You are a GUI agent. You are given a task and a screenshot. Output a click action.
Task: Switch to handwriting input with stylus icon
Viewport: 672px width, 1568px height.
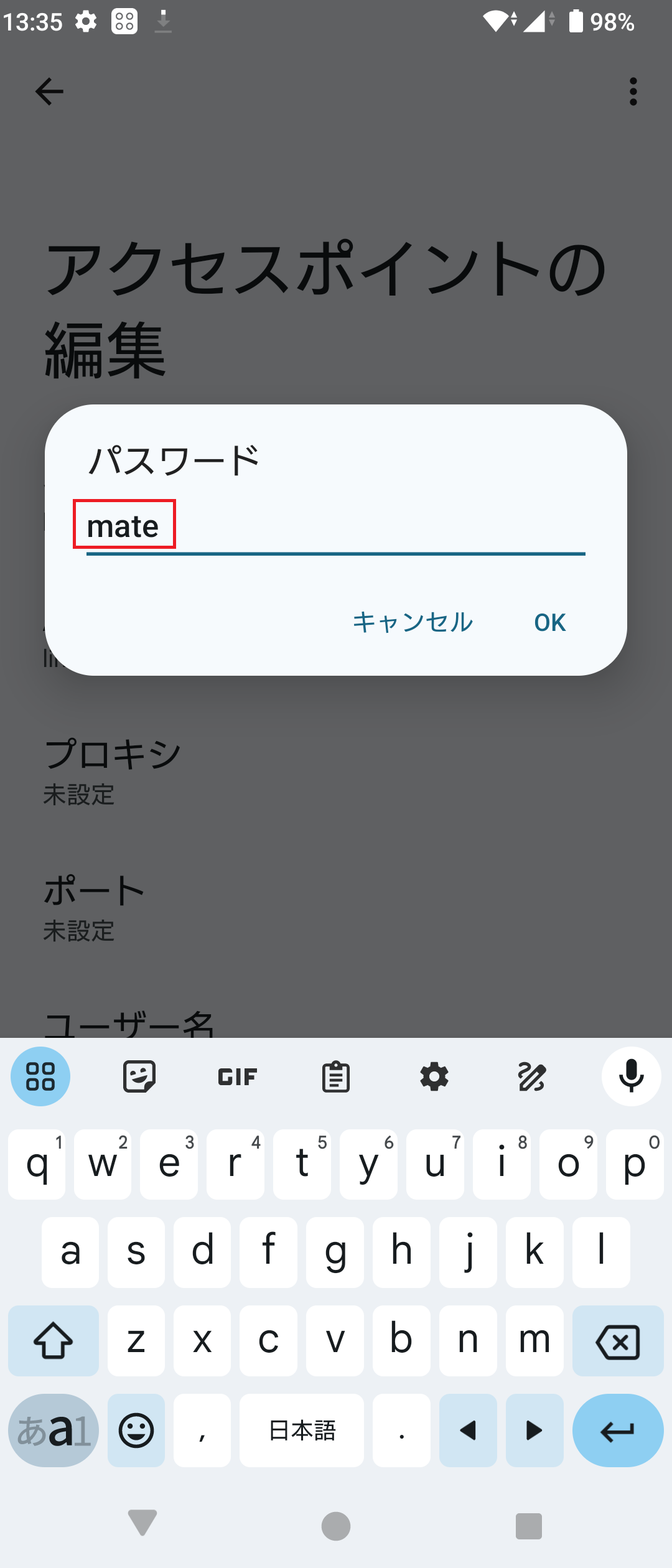[532, 1076]
